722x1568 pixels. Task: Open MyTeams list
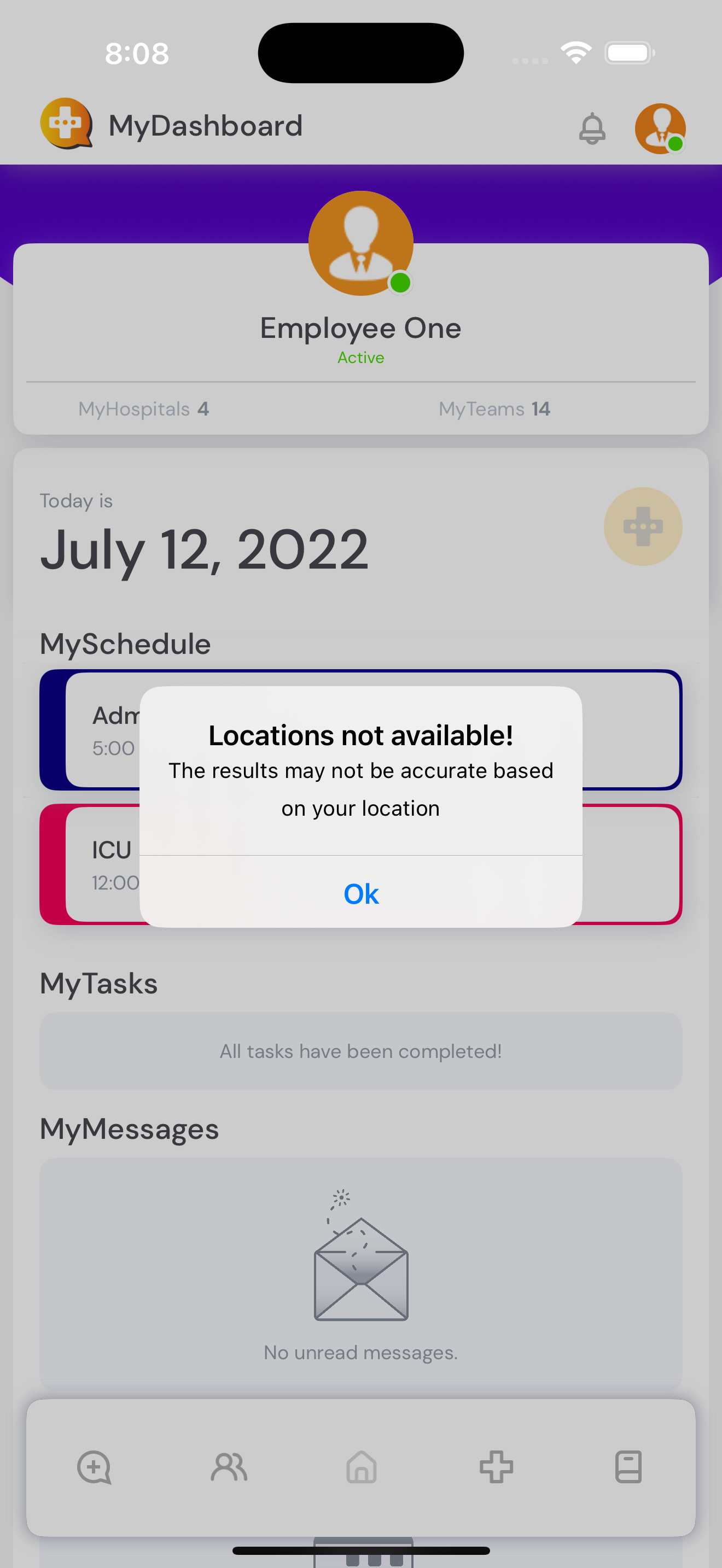494,408
